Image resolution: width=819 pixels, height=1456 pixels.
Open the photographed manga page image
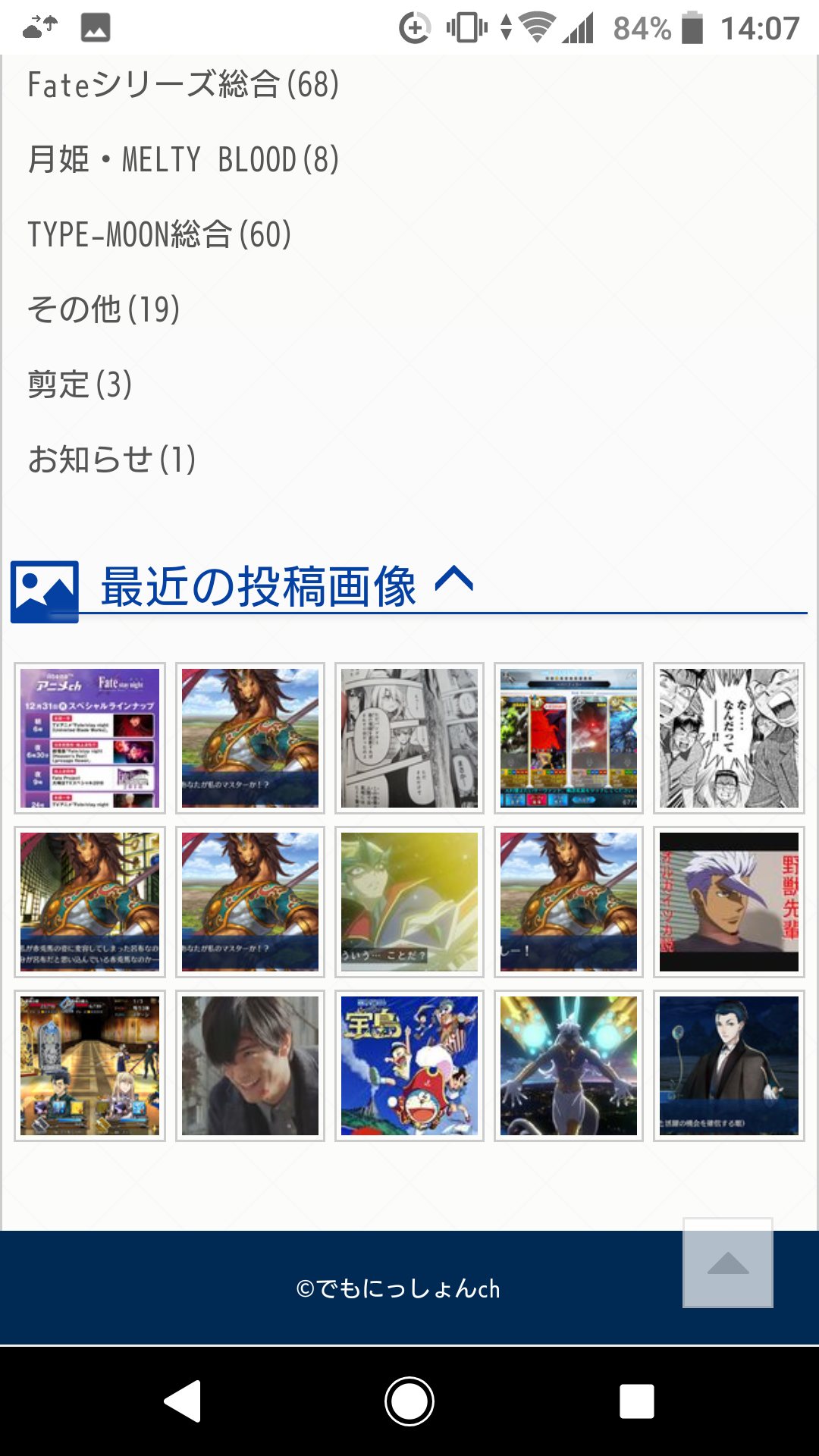click(x=409, y=738)
